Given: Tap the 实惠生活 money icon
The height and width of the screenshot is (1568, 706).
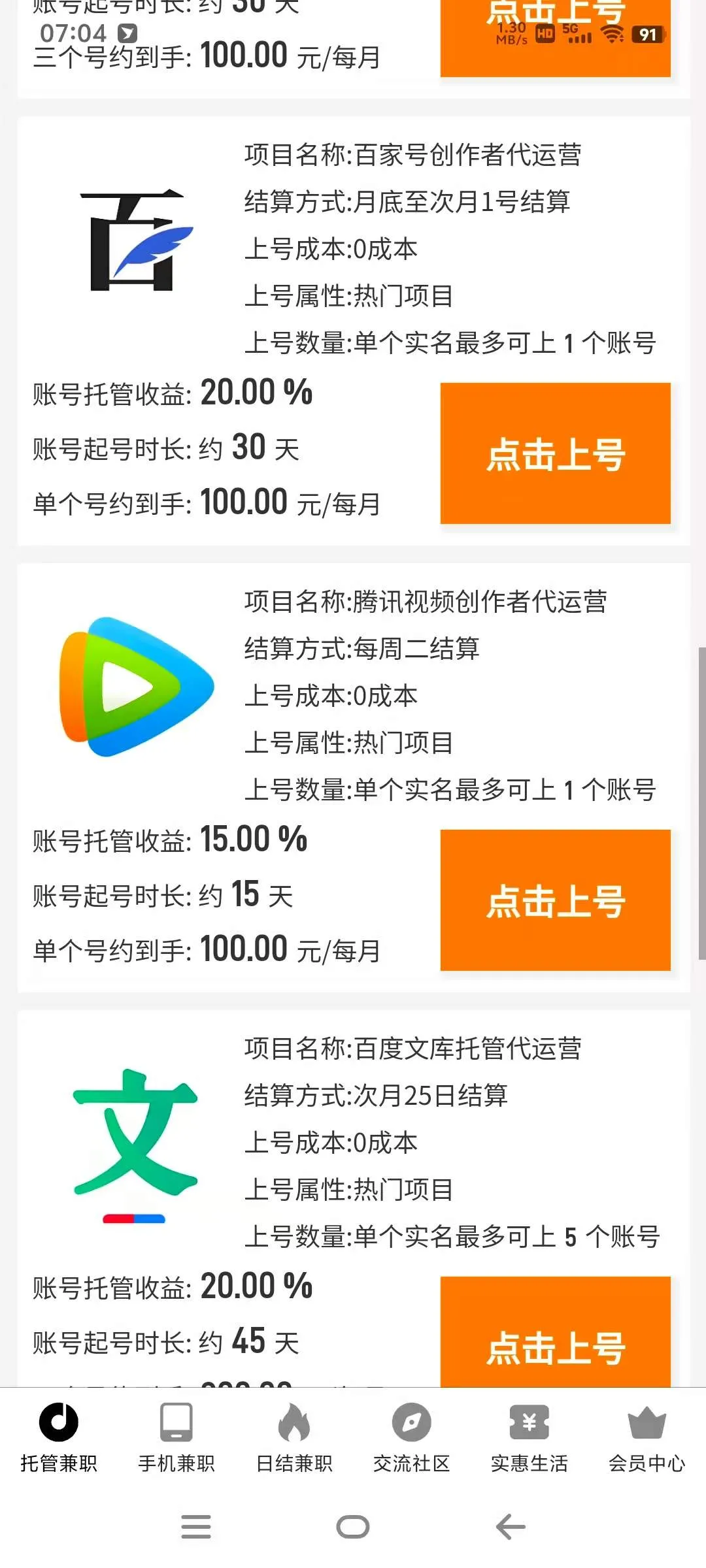Looking at the screenshot, I should point(529,1420).
